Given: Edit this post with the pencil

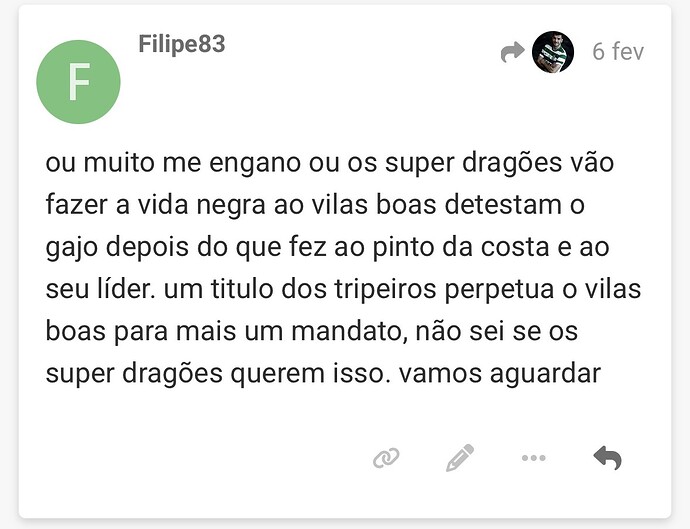Looking at the screenshot, I should pos(459,458).
